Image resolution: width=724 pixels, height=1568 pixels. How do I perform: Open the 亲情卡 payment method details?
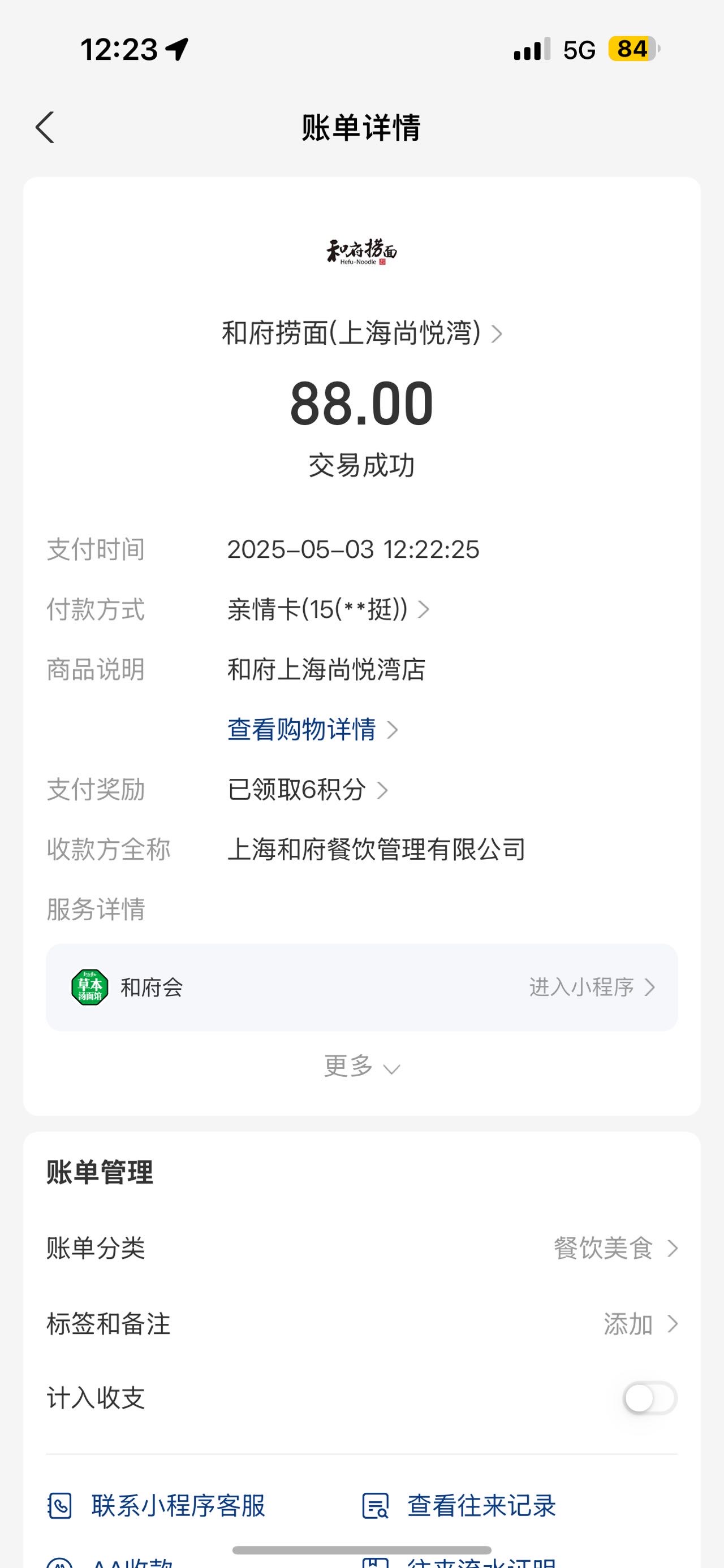point(329,609)
